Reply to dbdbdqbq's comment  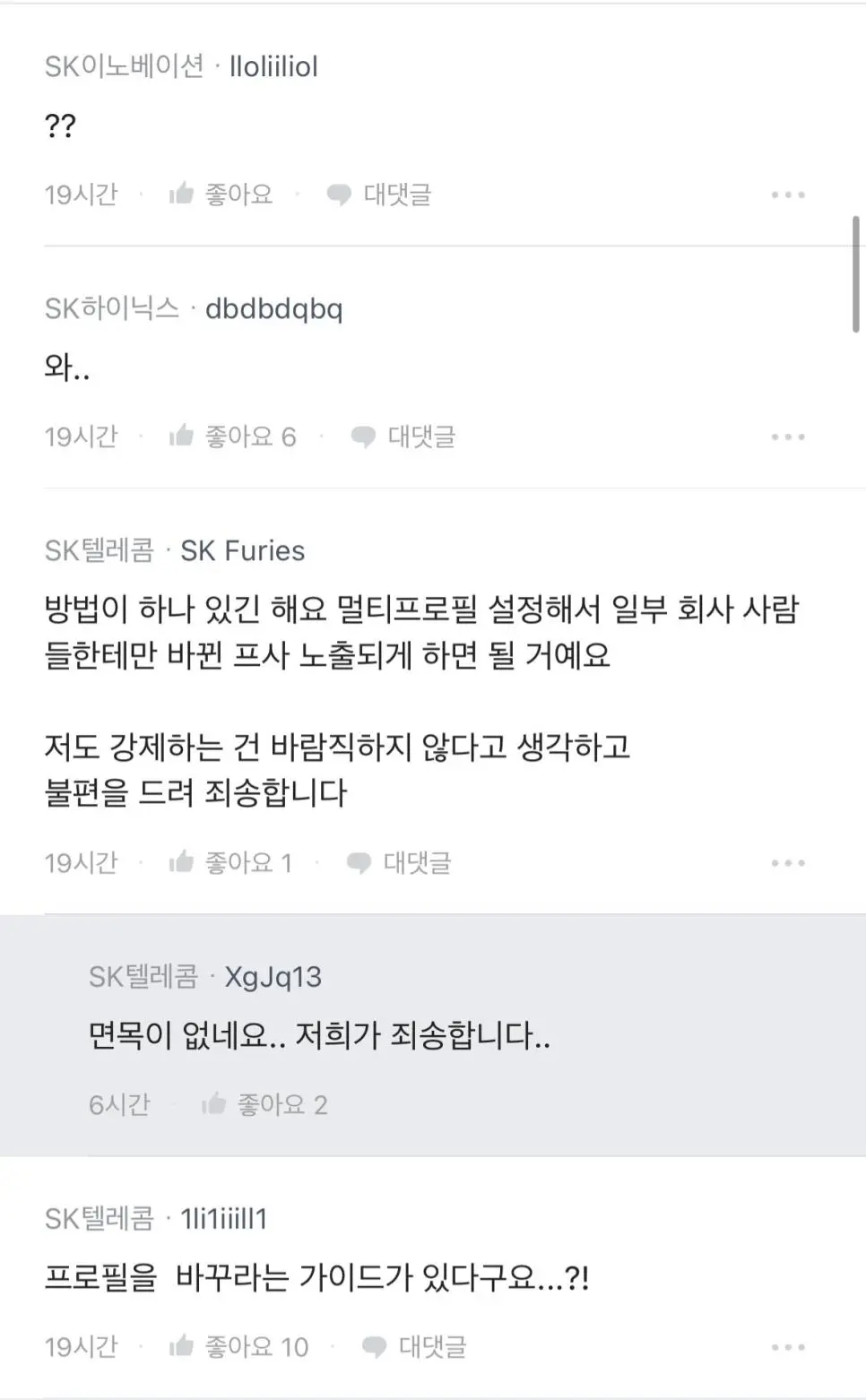[x=403, y=436]
